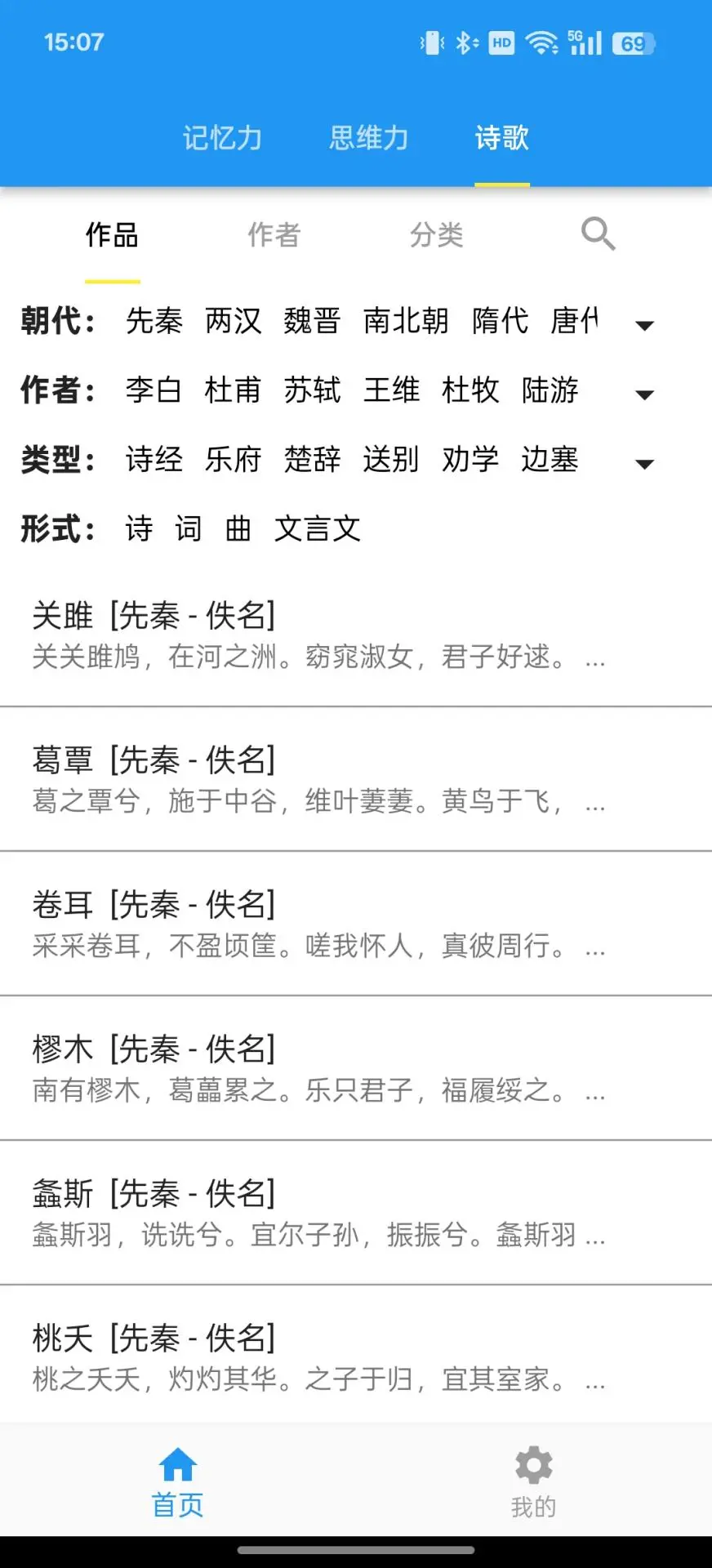Filter by dynasty 先秦
The image size is (712, 1568).
[x=154, y=321]
